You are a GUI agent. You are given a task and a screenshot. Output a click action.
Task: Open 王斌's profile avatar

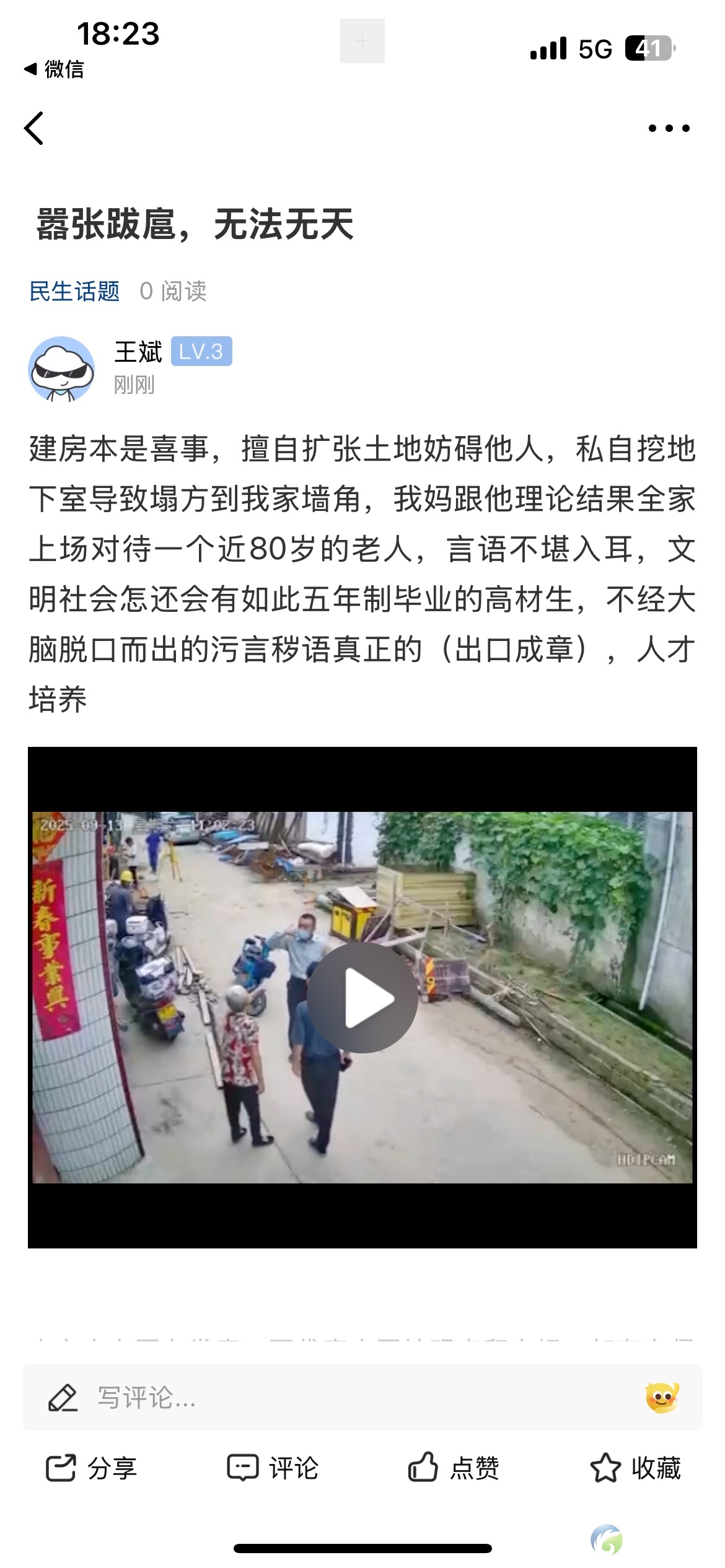click(x=61, y=369)
